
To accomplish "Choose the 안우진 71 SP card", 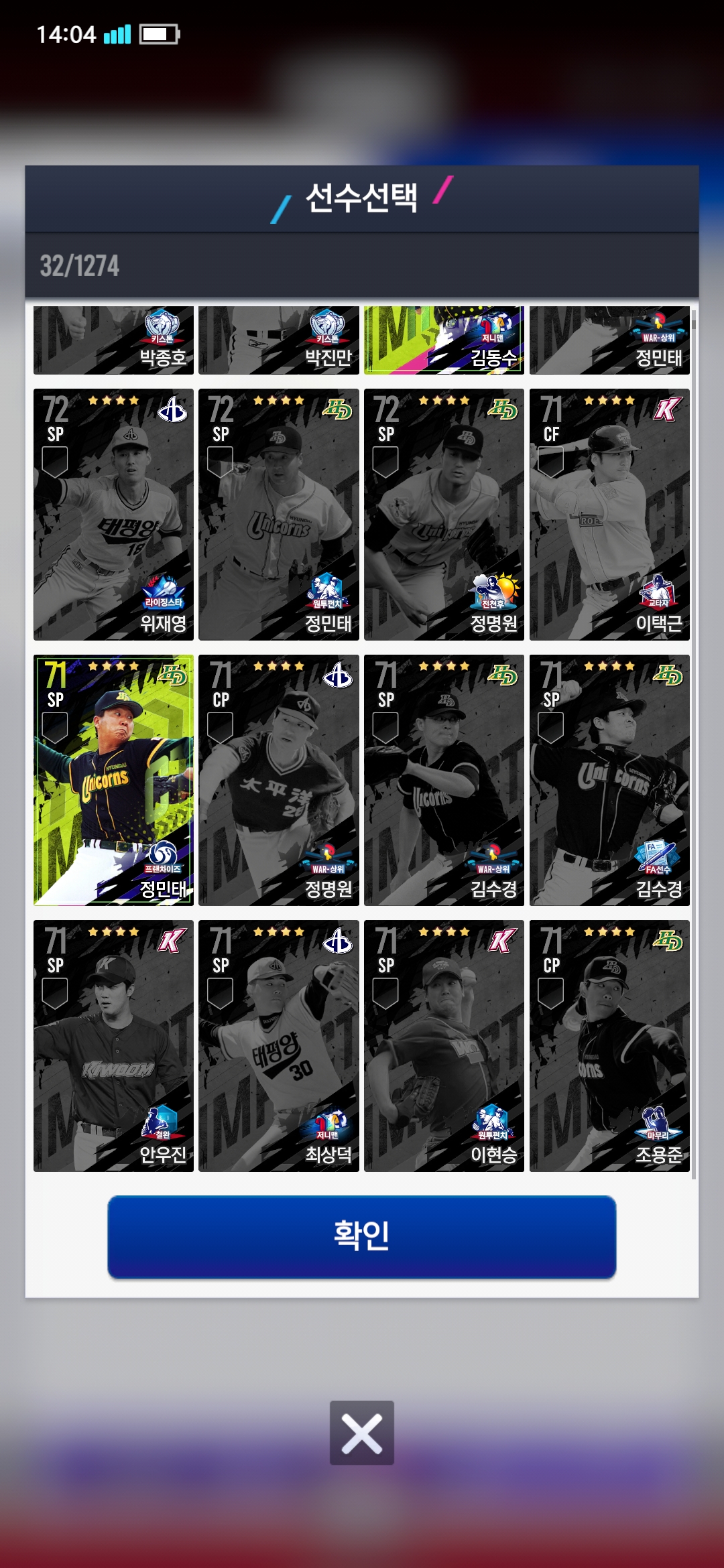I will pyautogui.click(x=113, y=1045).
